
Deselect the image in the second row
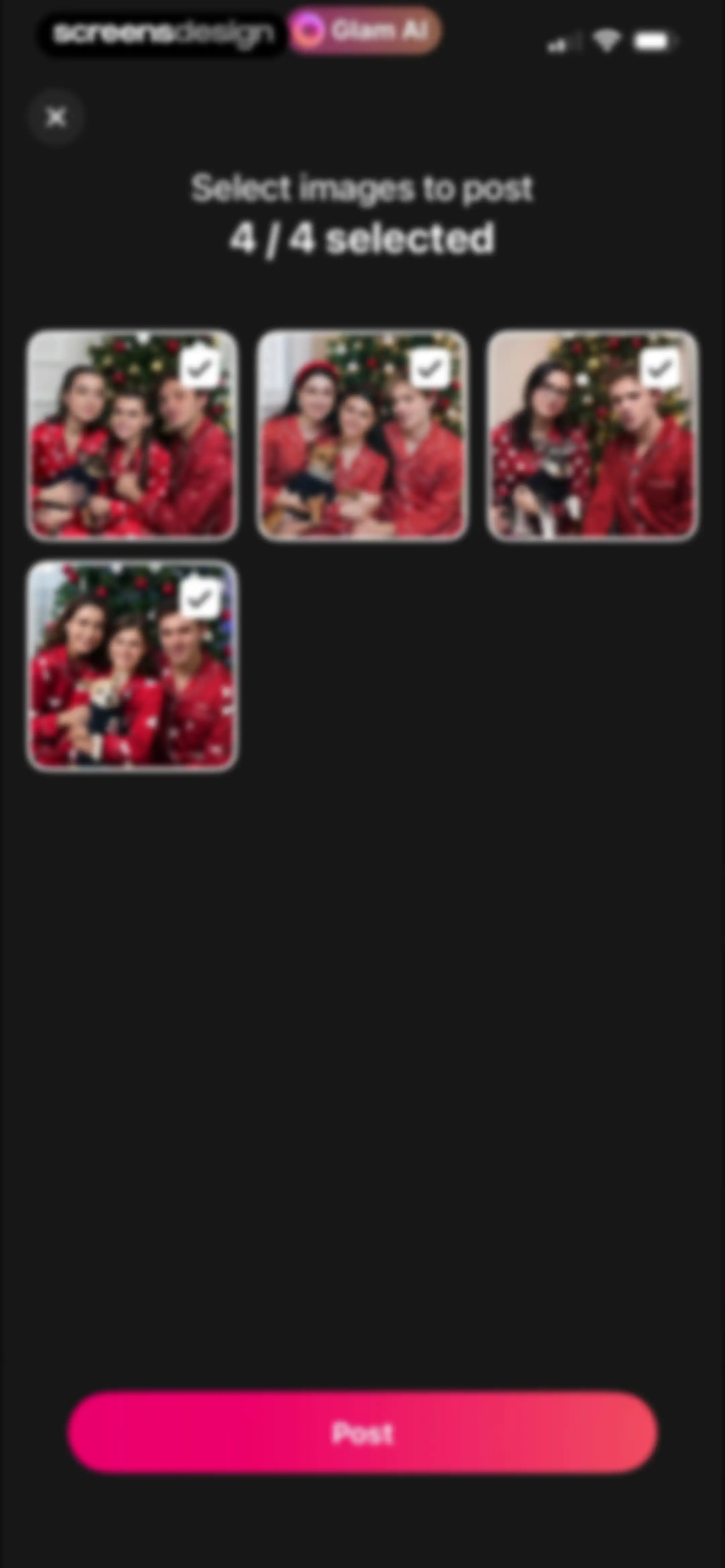pyautogui.click(x=200, y=598)
